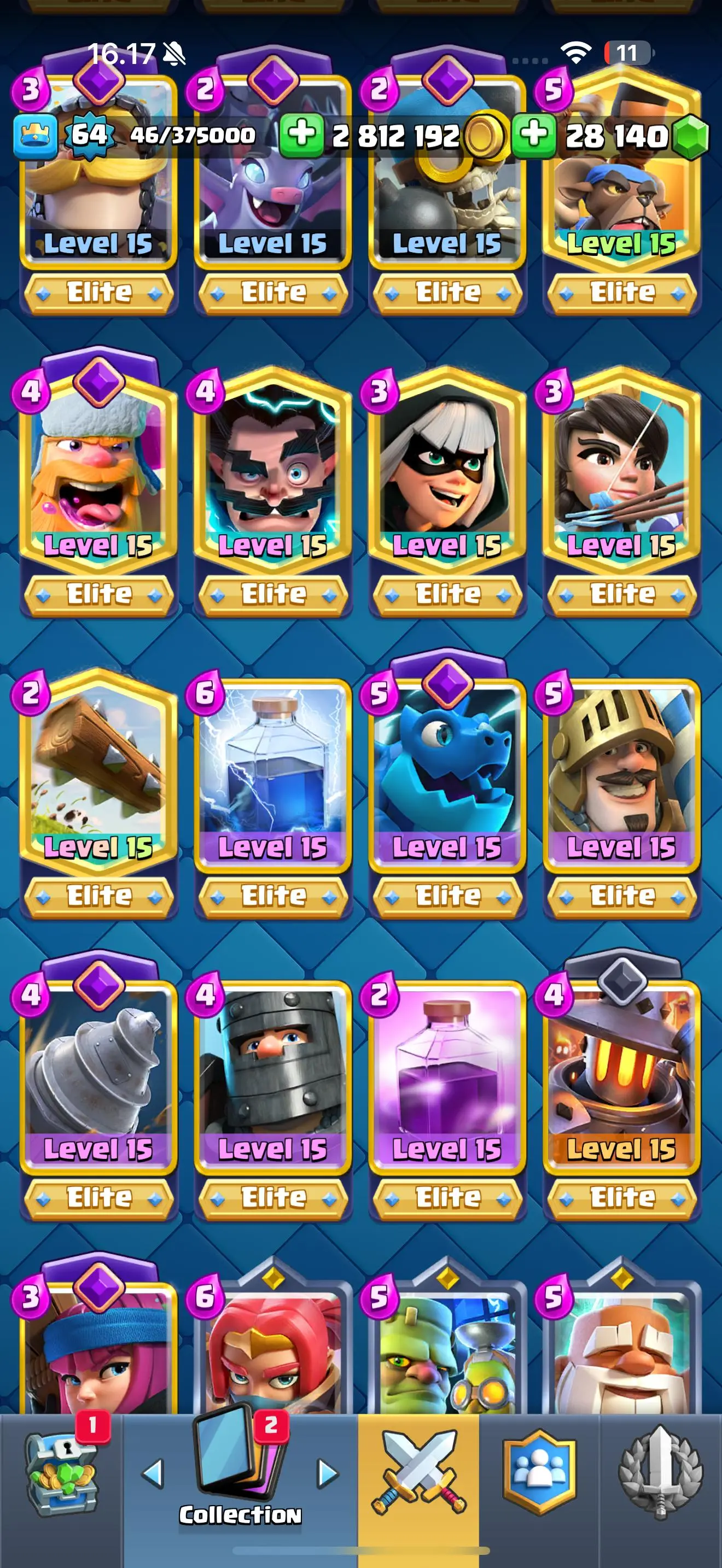Tap the Lumberjack card
722x1568 pixels.
click(98, 469)
